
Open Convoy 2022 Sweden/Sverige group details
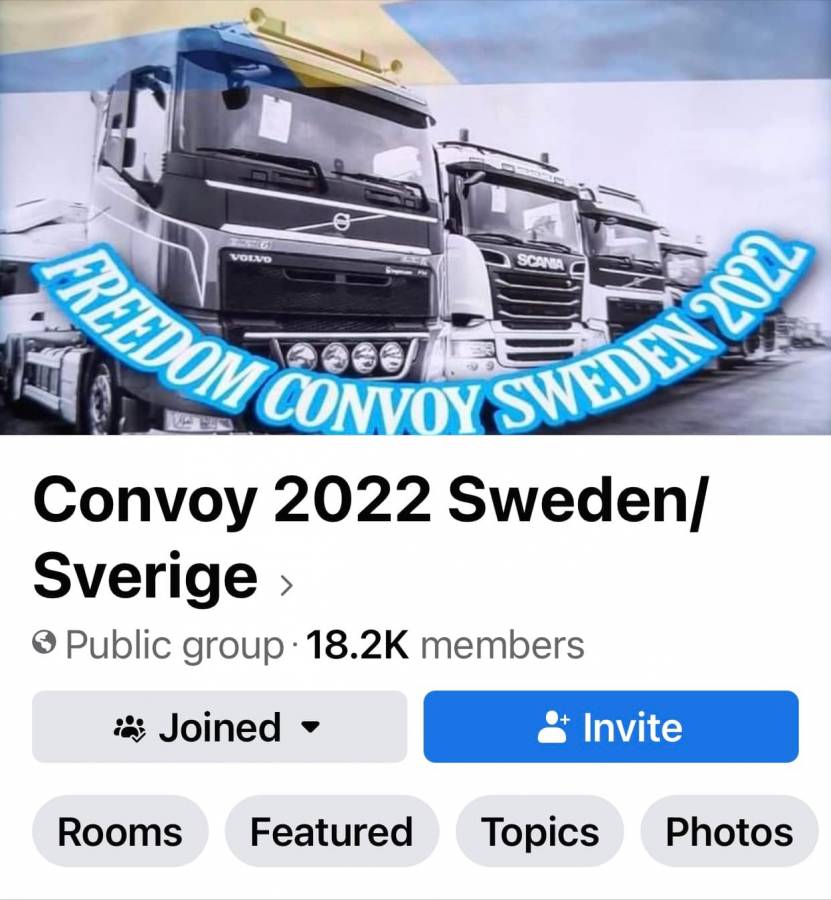click(x=285, y=585)
